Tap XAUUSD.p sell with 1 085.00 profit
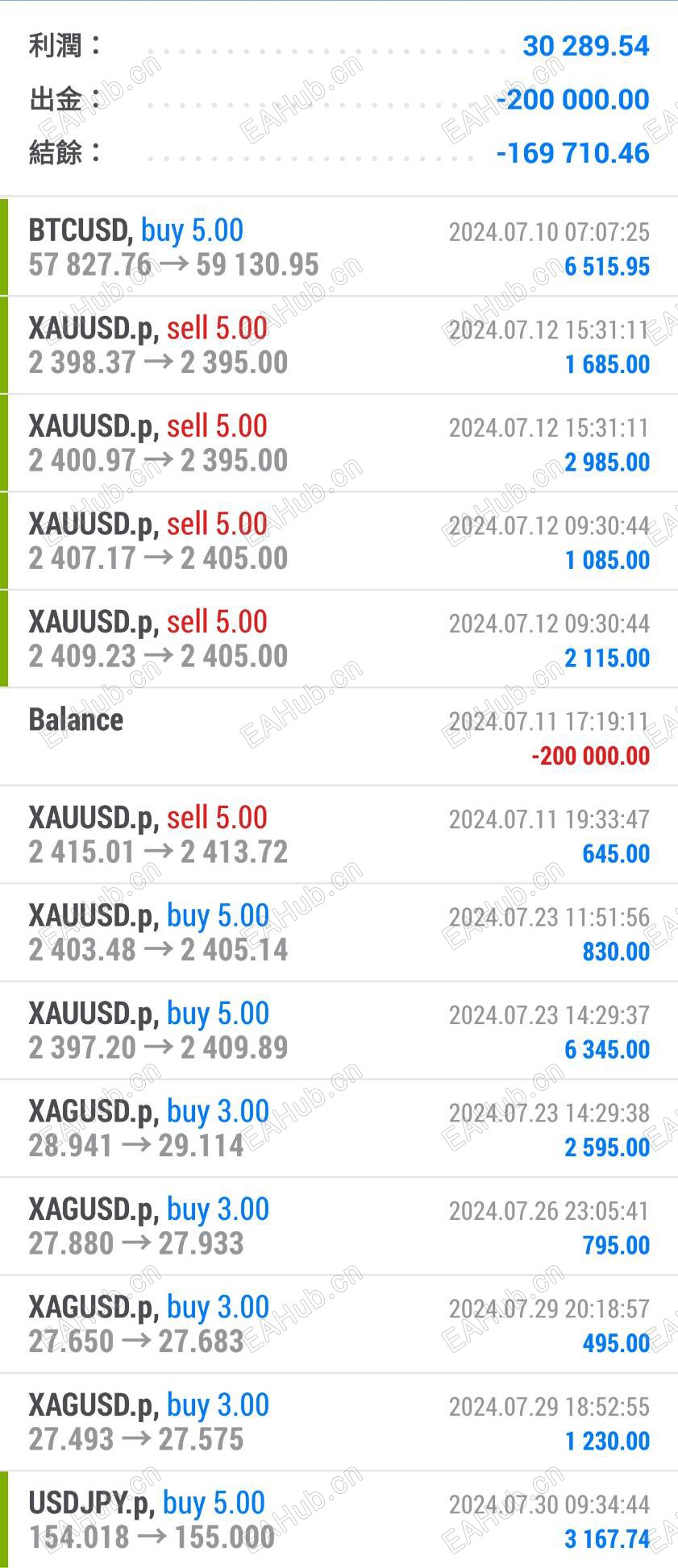The height and width of the screenshot is (1568, 678). [339, 541]
